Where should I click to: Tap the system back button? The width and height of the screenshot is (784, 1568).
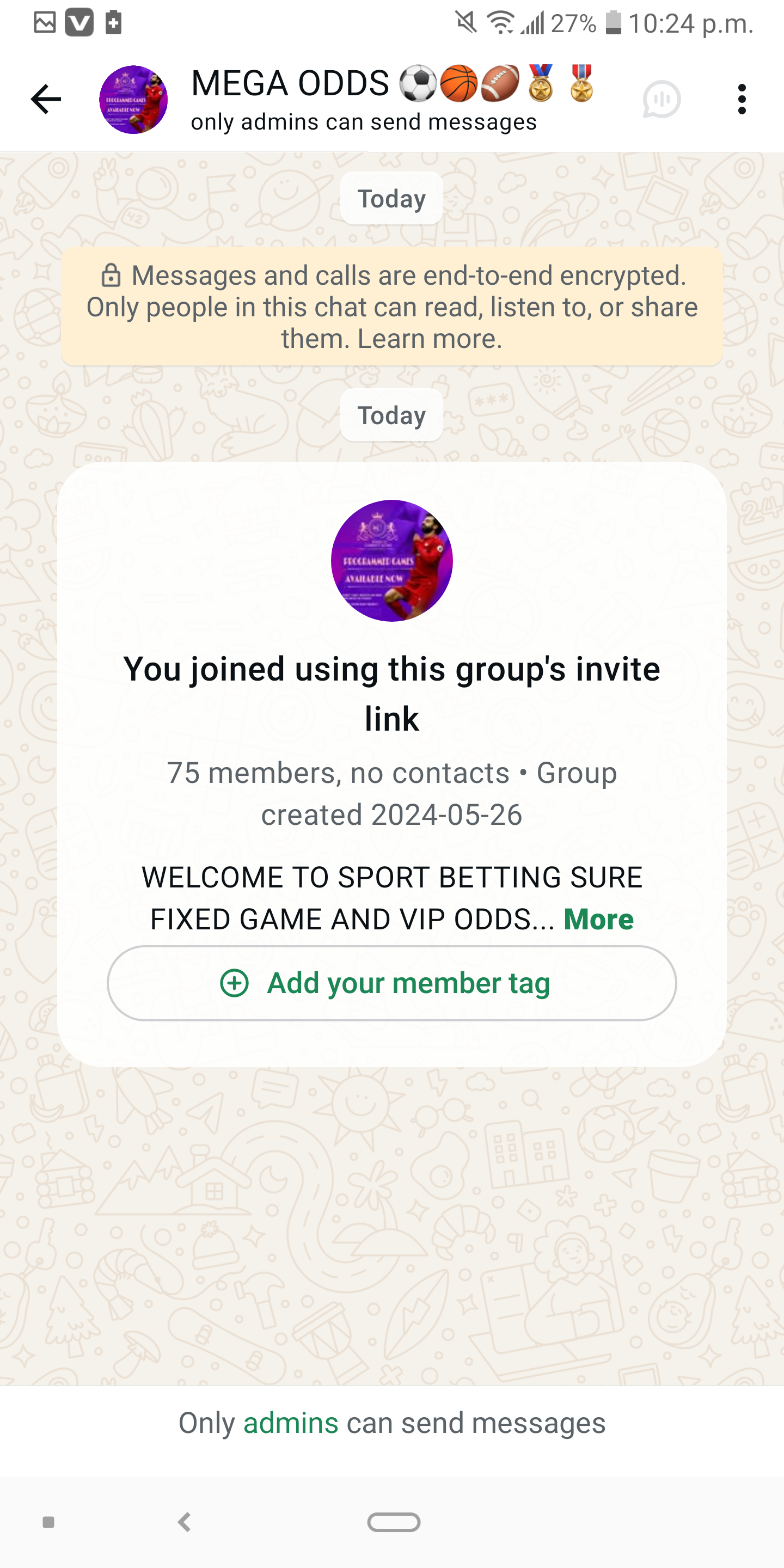pos(185,1522)
